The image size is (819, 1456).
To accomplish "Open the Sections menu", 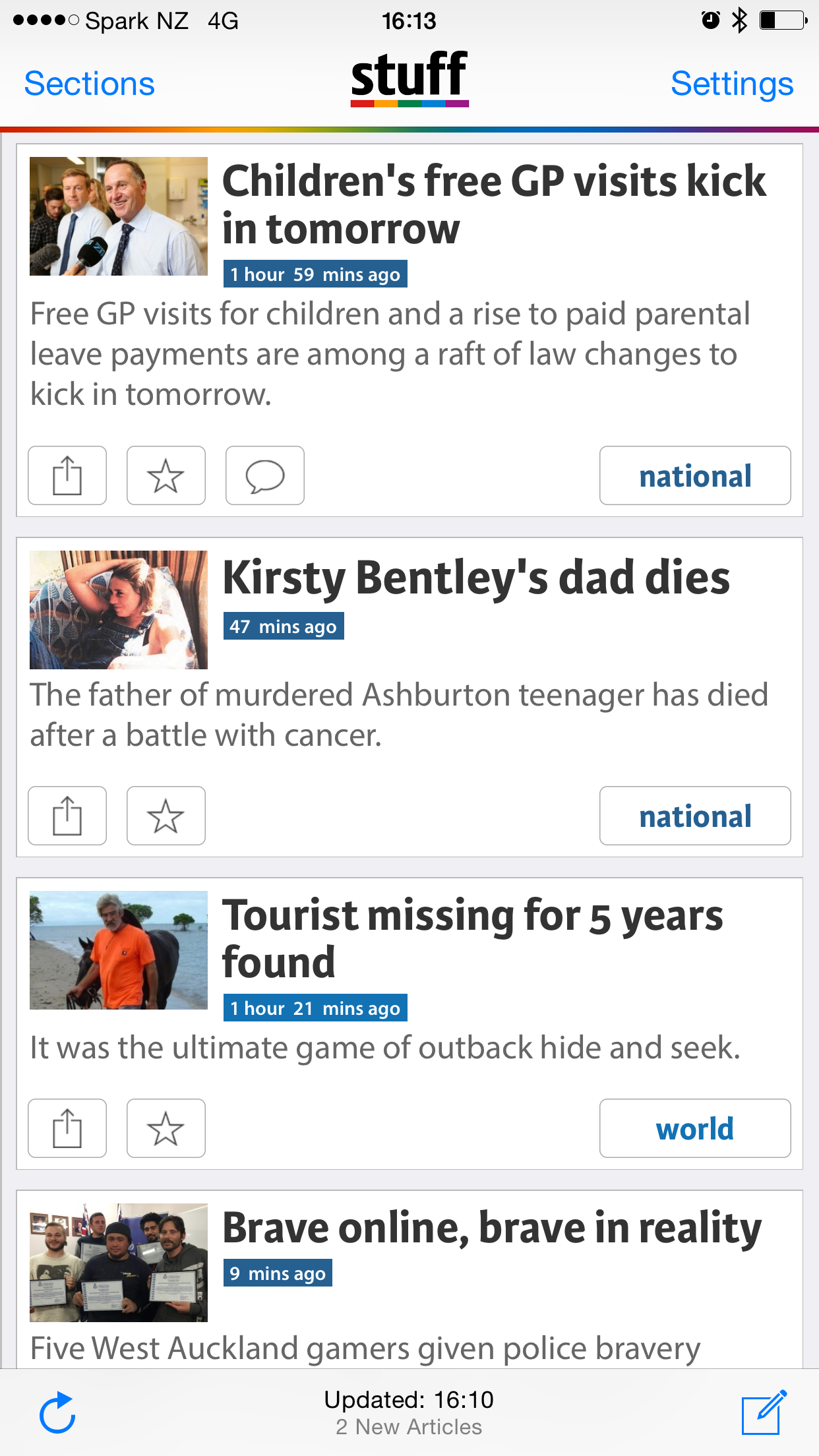I will [89, 84].
